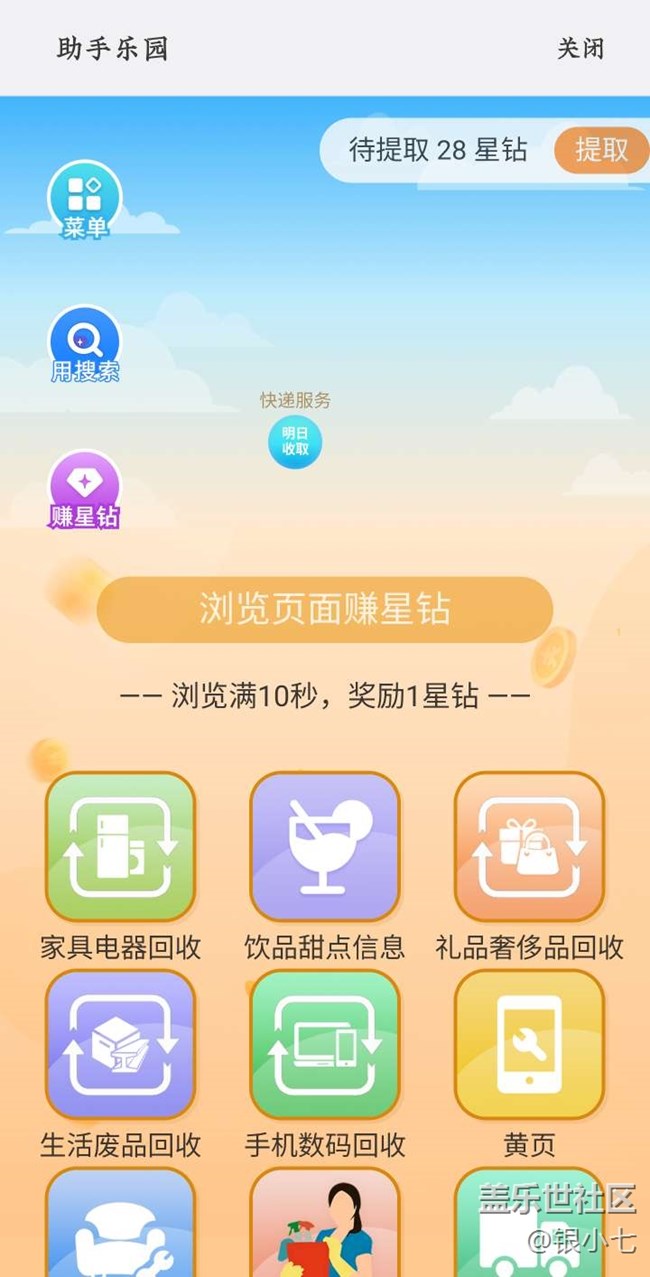This screenshot has height=1277, width=650.
Task: Tap the 快递服务 明日收取 bubble
Action: 295,441
